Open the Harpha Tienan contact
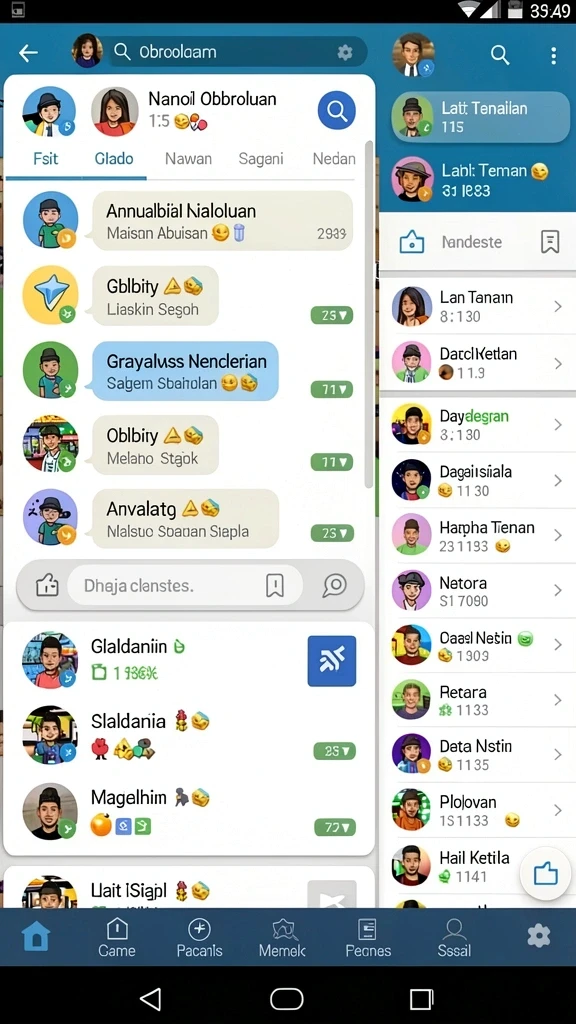This screenshot has width=576, height=1024. click(x=478, y=535)
